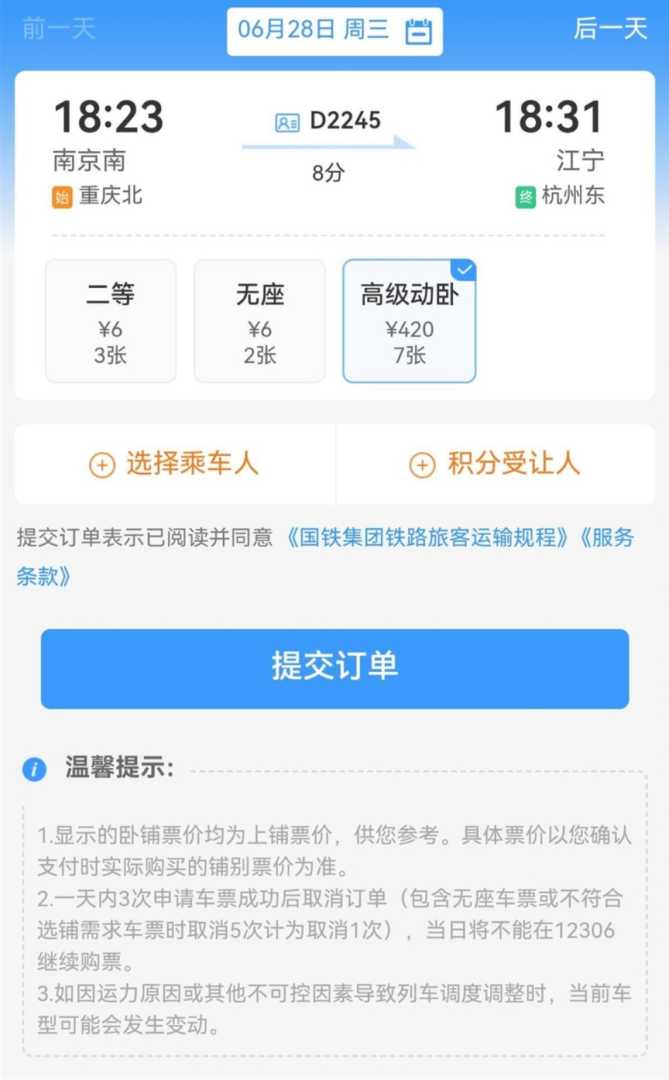Go to the next day (后一天)
This screenshot has width=669, height=1080.
[x=610, y=29]
